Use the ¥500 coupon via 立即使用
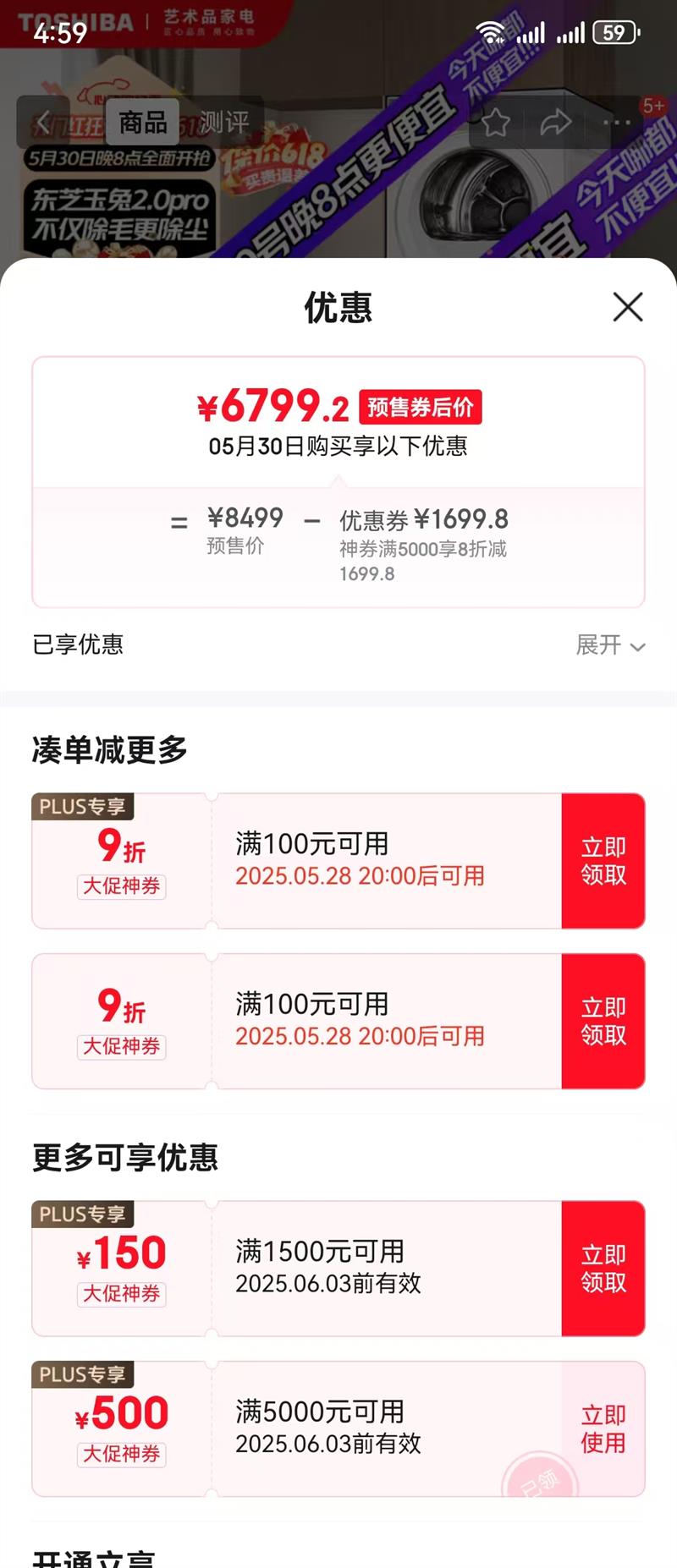Viewport: 677px width, 1568px height. (x=603, y=1429)
